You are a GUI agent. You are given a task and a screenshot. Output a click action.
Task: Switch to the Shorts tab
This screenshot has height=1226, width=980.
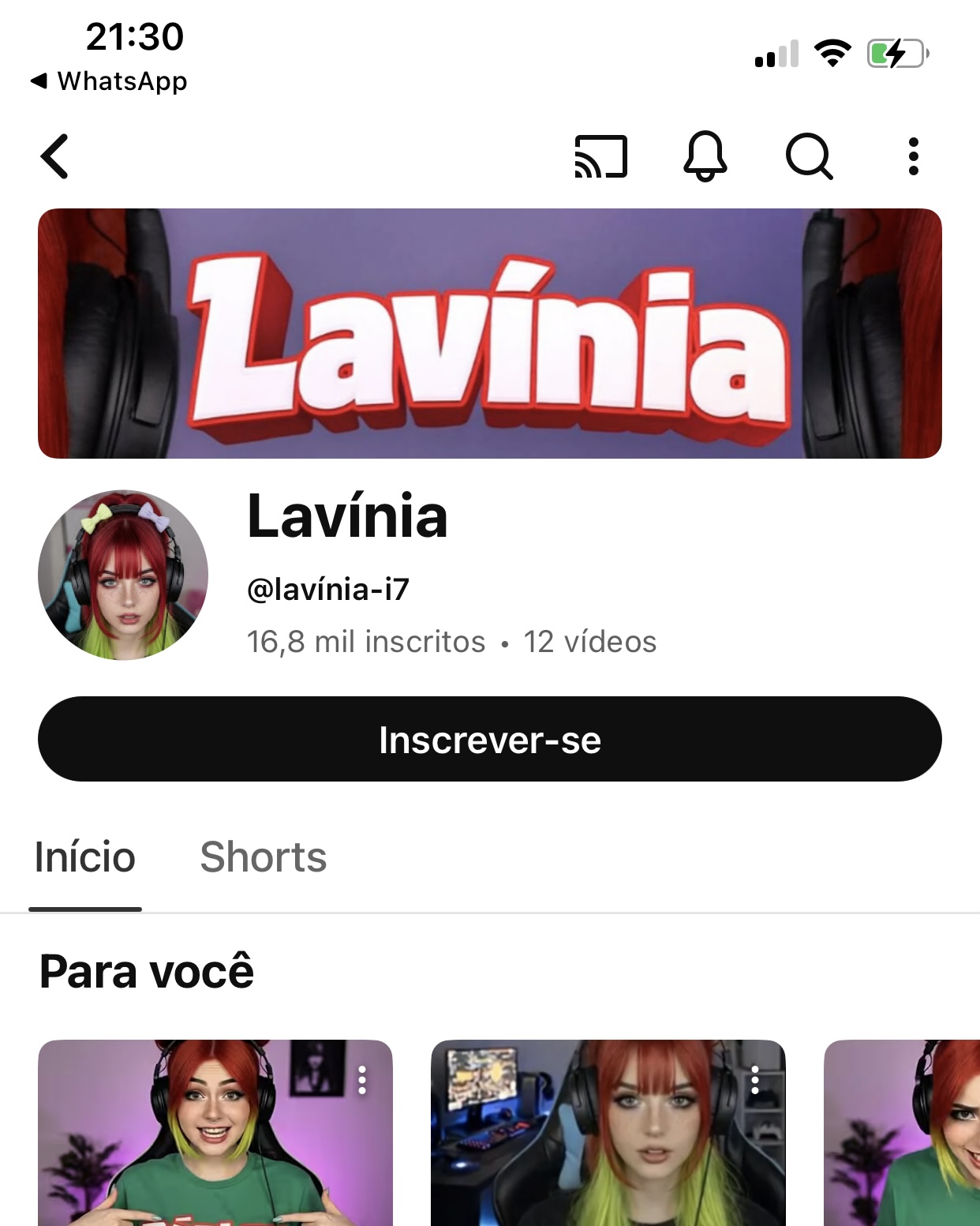pos(263,857)
